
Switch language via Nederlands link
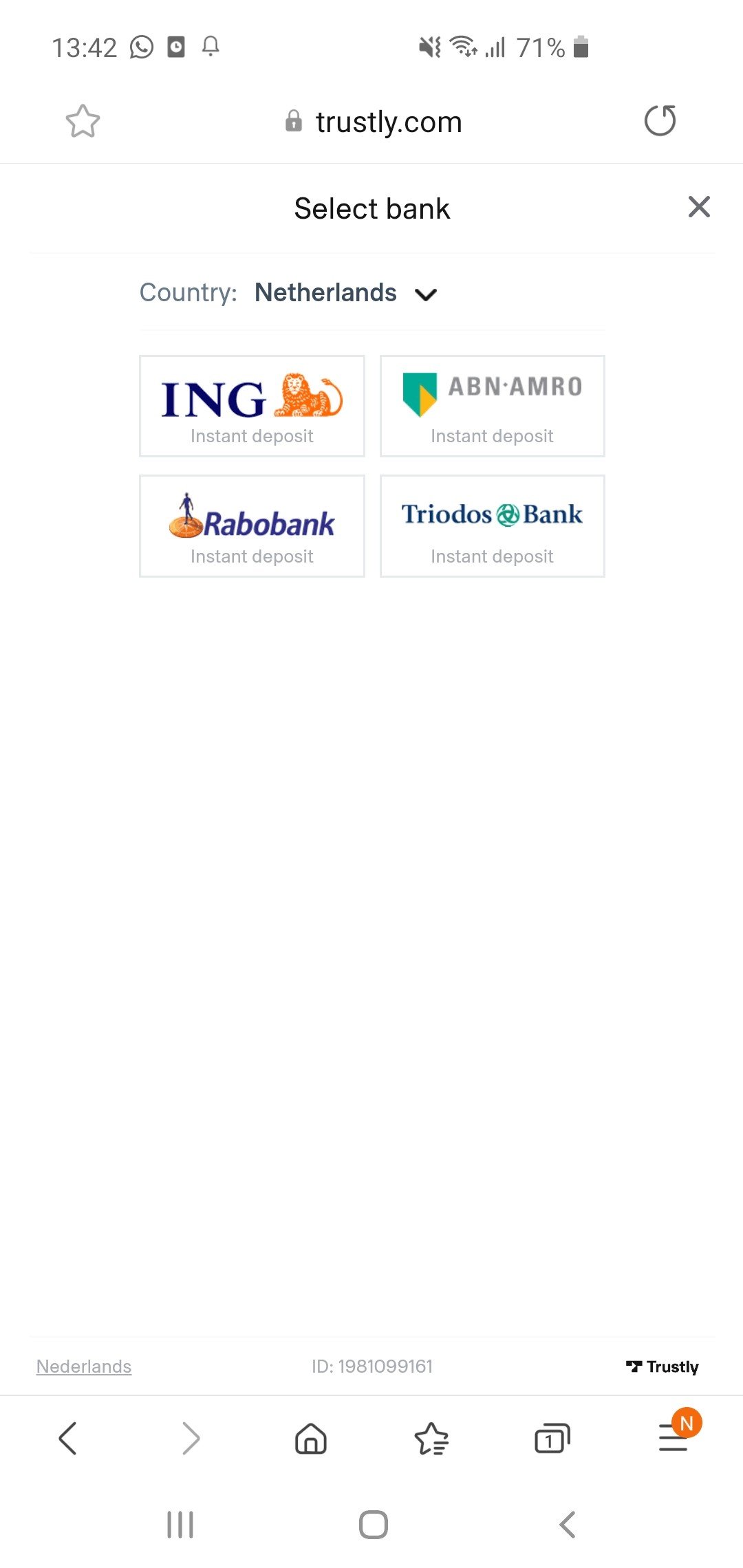[x=84, y=1366]
